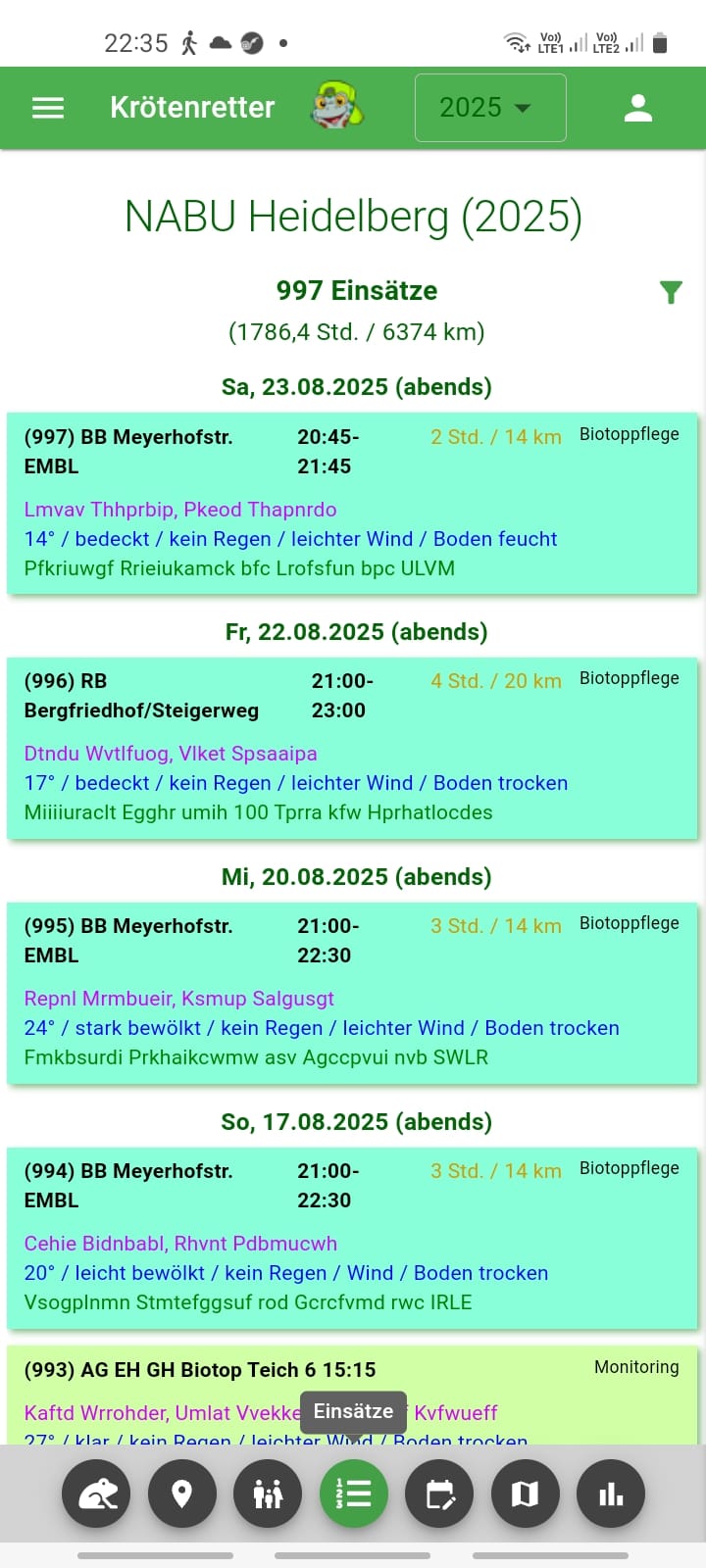
Task: Open the user profile icon
Action: click(x=638, y=108)
